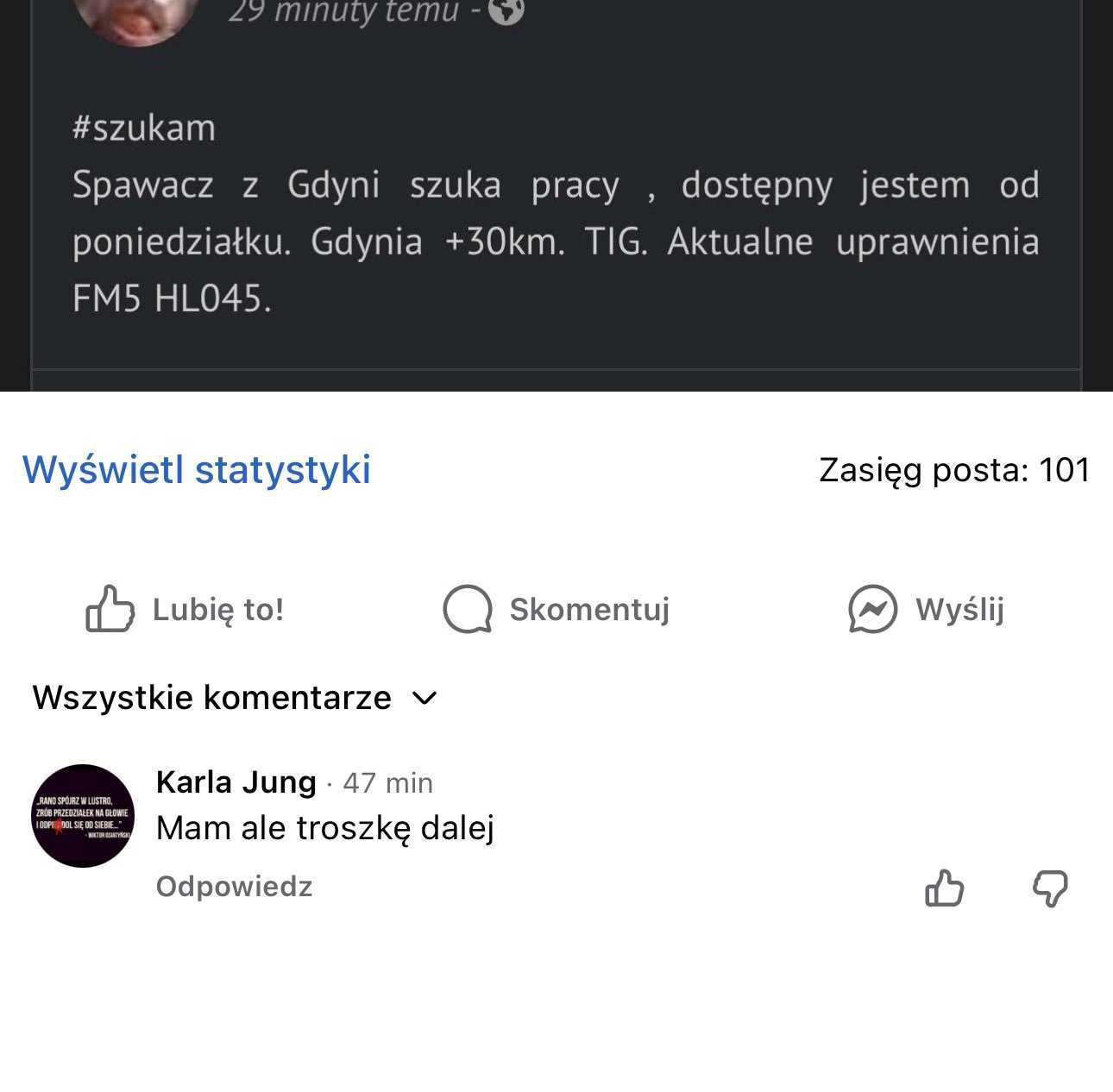Open Karla Jung's profile picture
This screenshot has width=1113, height=1092.
83,815
